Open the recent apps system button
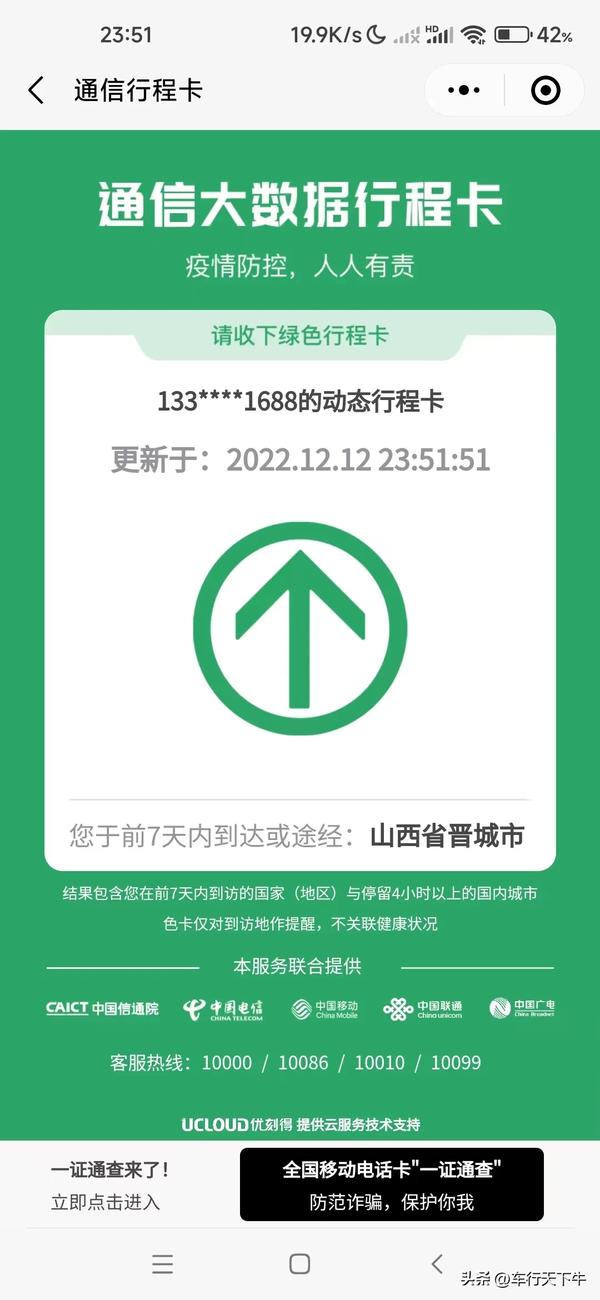 tap(163, 1264)
